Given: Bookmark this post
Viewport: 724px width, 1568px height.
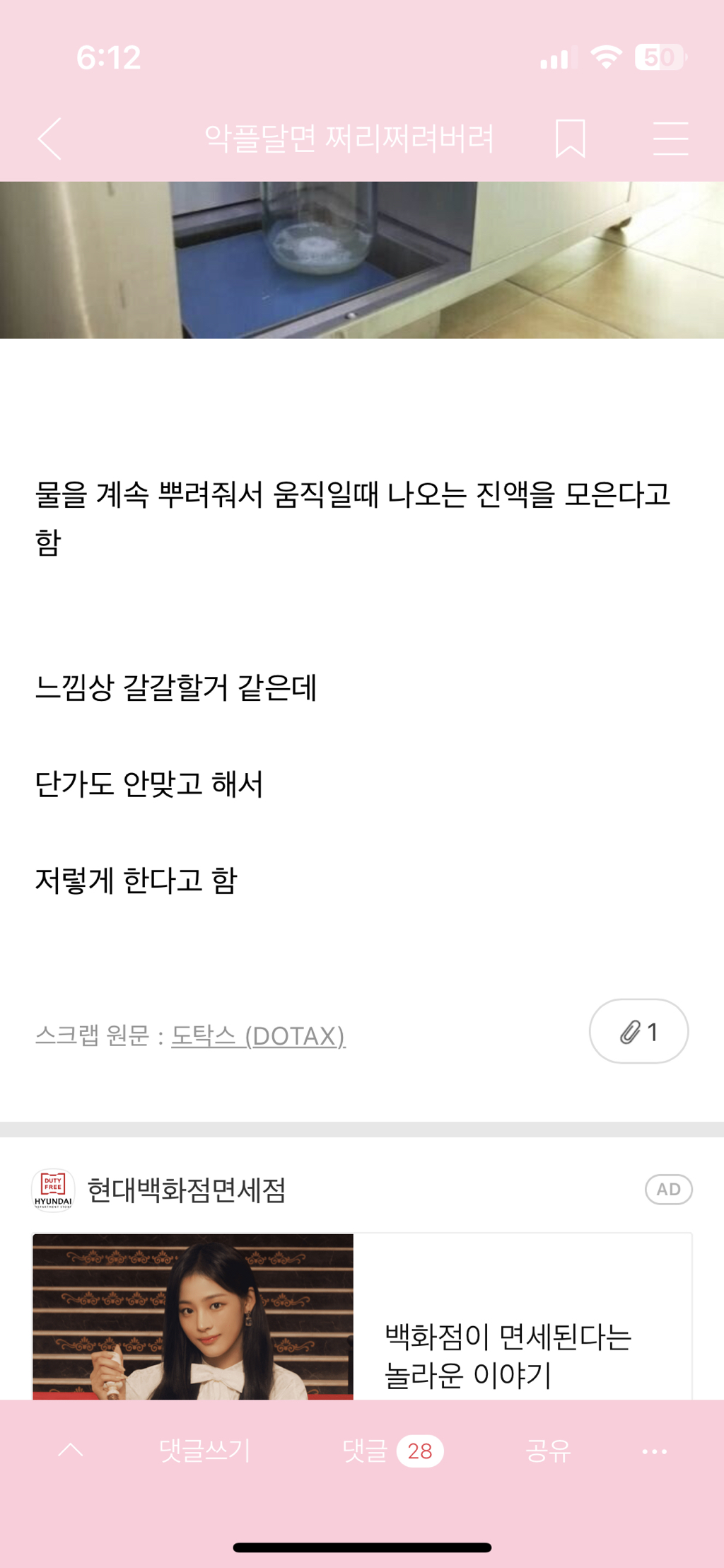Looking at the screenshot, I should coord(570,139).
